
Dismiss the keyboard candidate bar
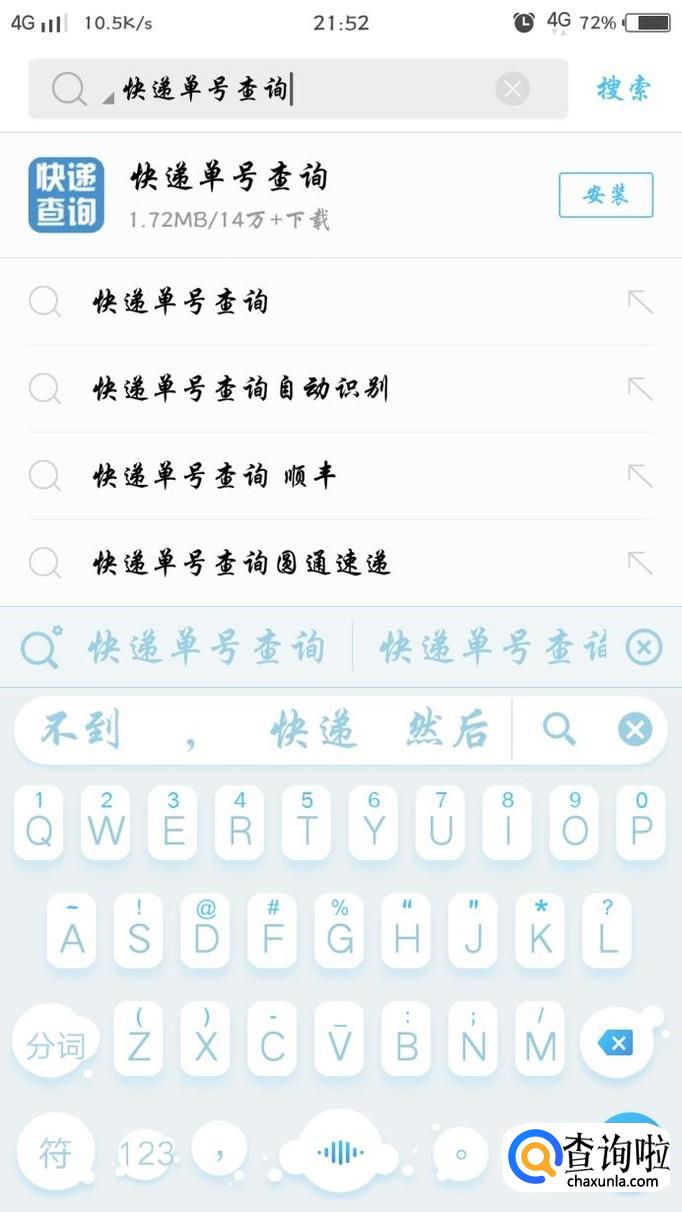point(635,730)
